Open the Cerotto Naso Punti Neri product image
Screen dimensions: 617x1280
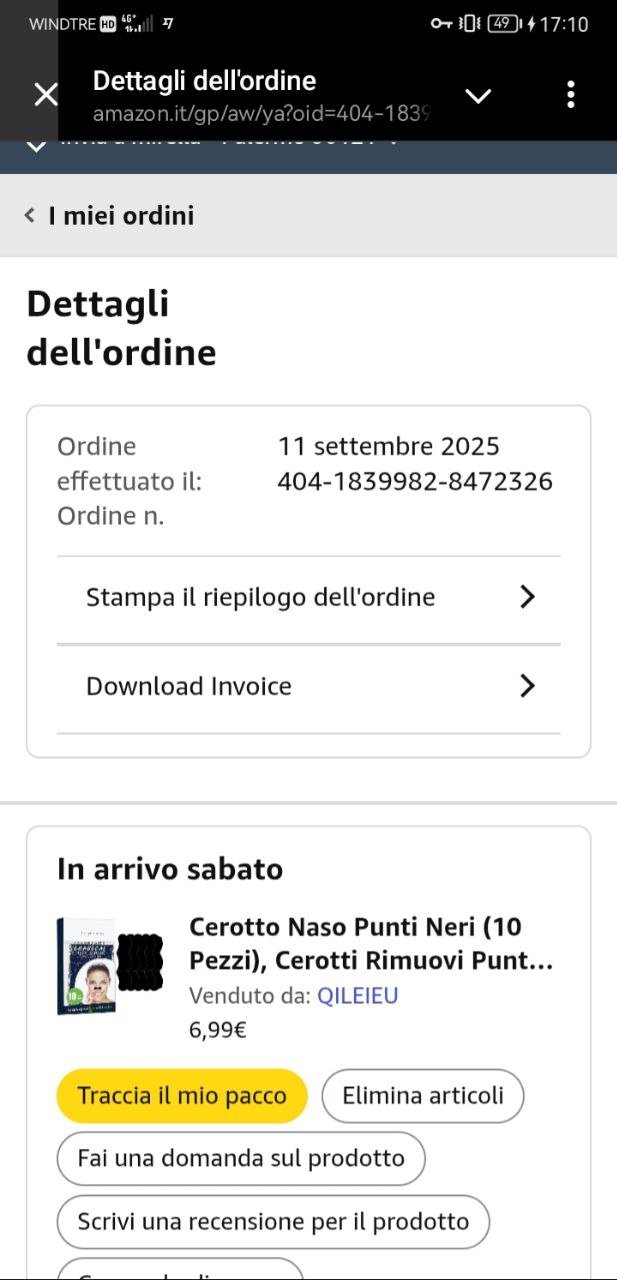point(102,966)
